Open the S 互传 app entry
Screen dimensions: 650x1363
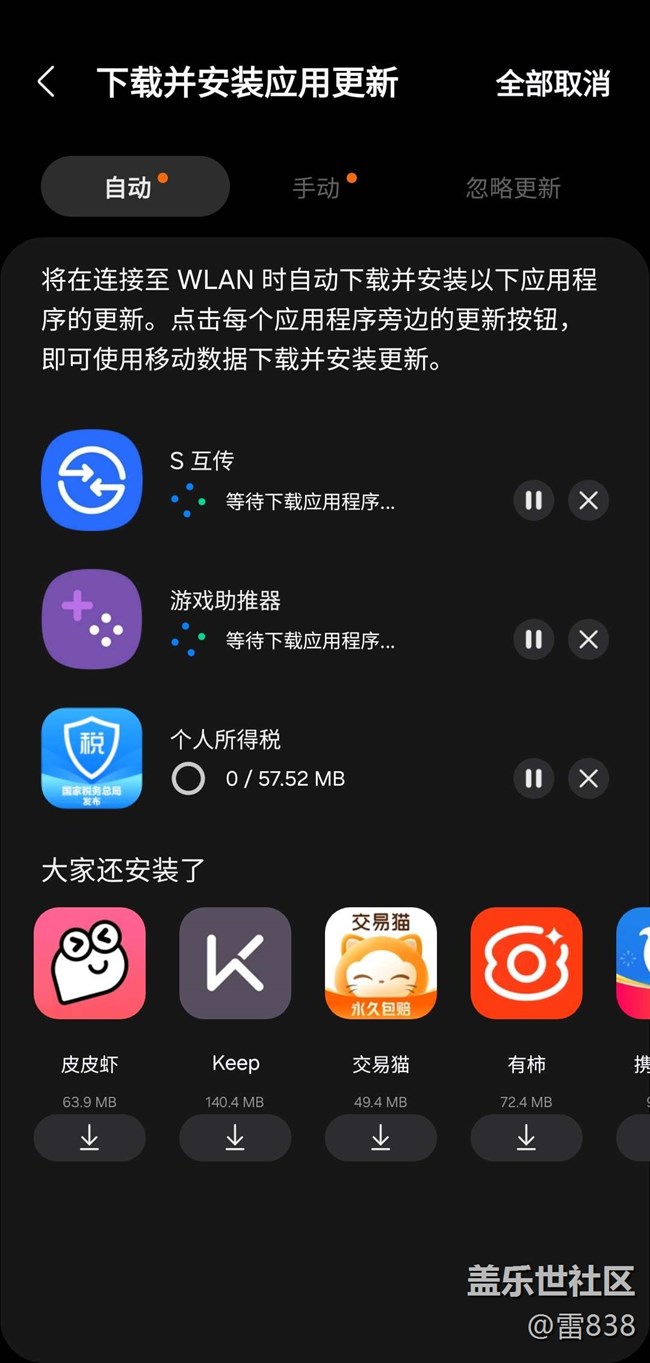coord(92,480)
